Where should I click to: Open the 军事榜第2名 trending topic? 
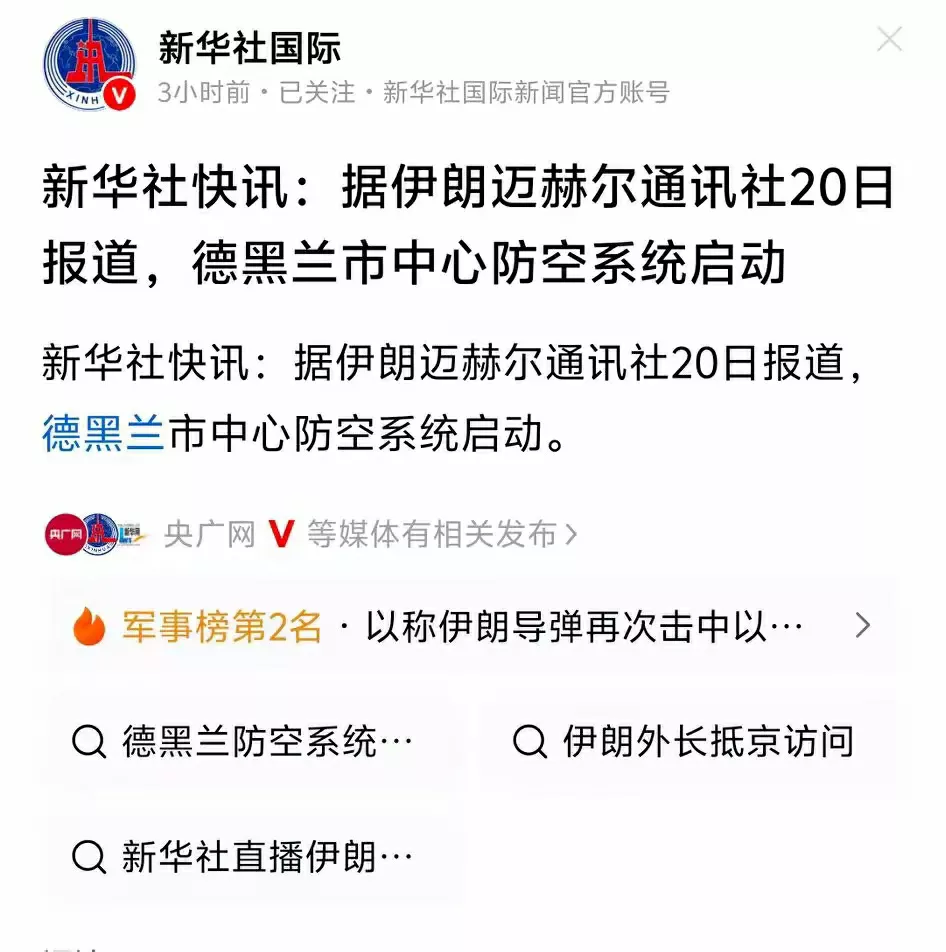point(471,627)
